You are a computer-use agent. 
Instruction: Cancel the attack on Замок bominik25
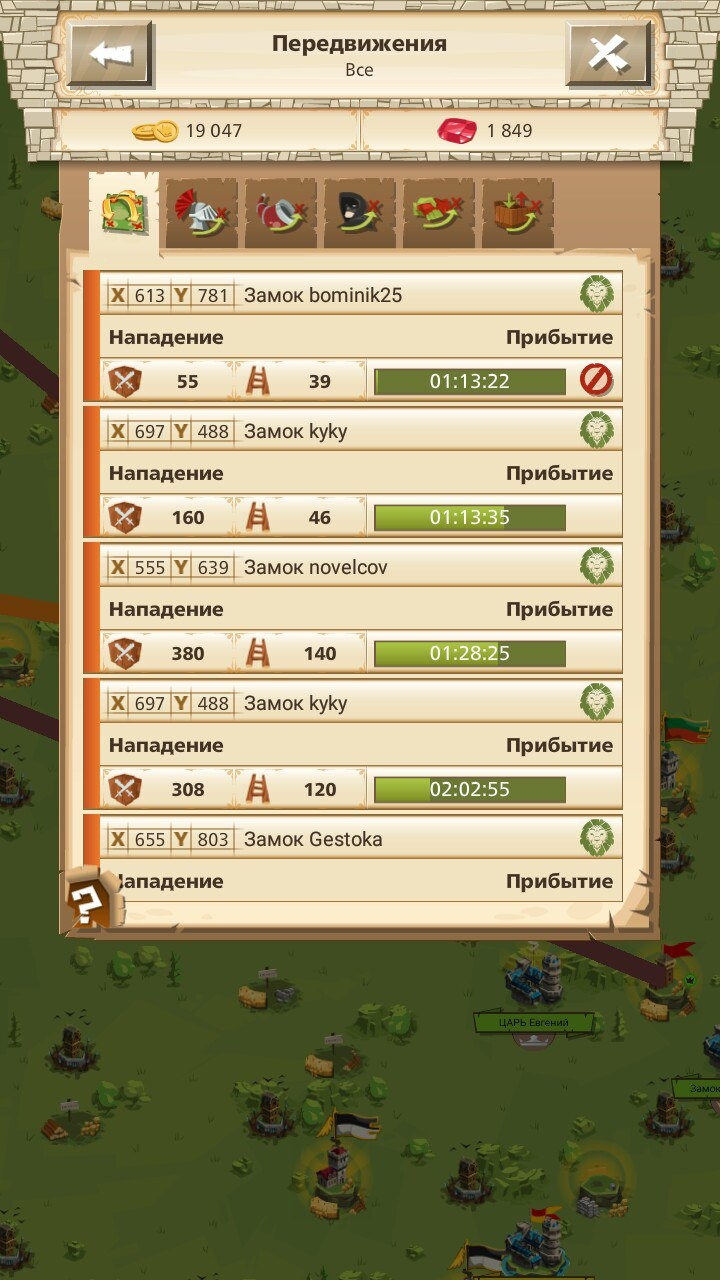click(x=596, y=381)
